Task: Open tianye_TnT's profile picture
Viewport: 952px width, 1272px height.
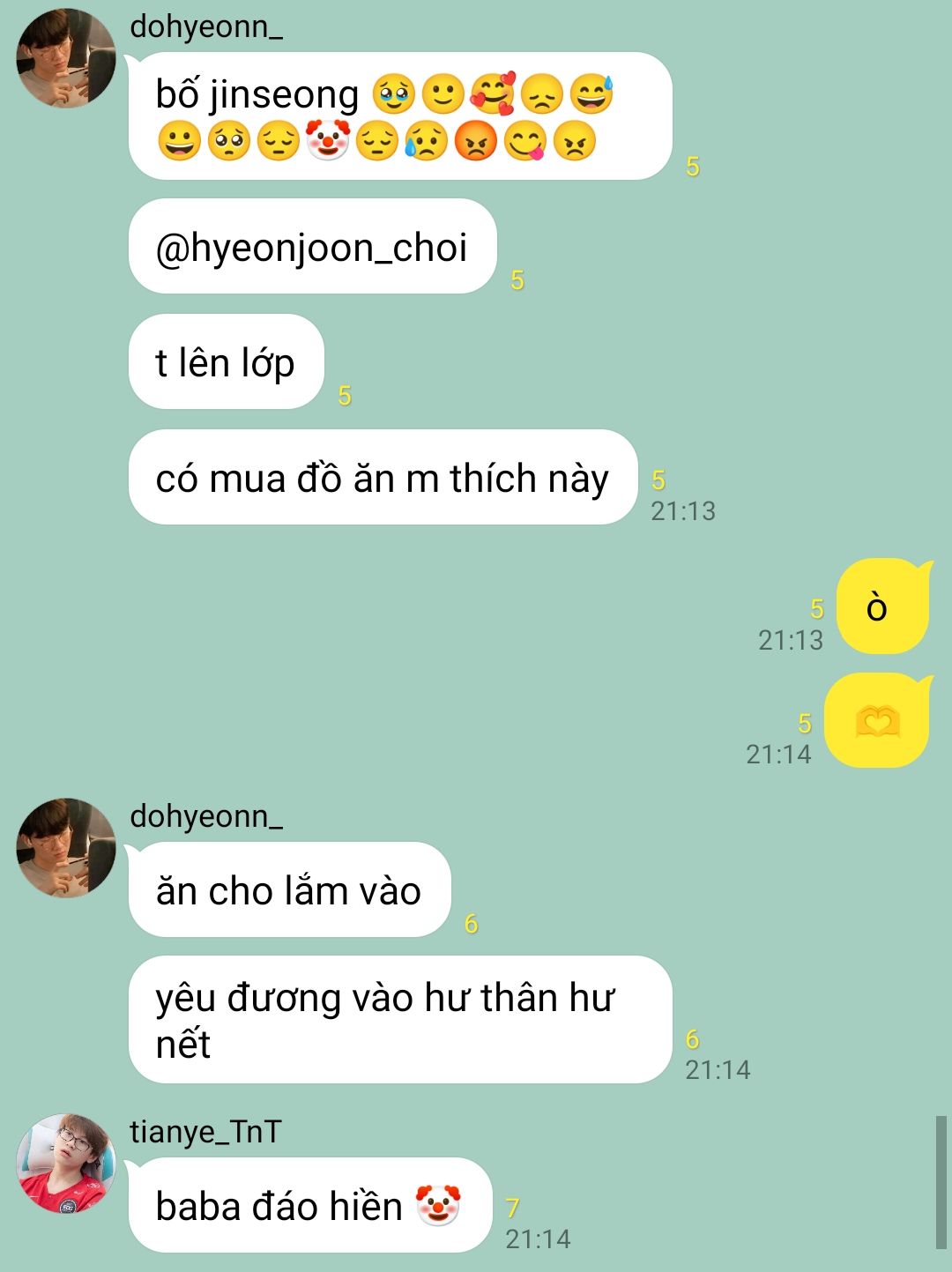Action: click(66, 1164)
